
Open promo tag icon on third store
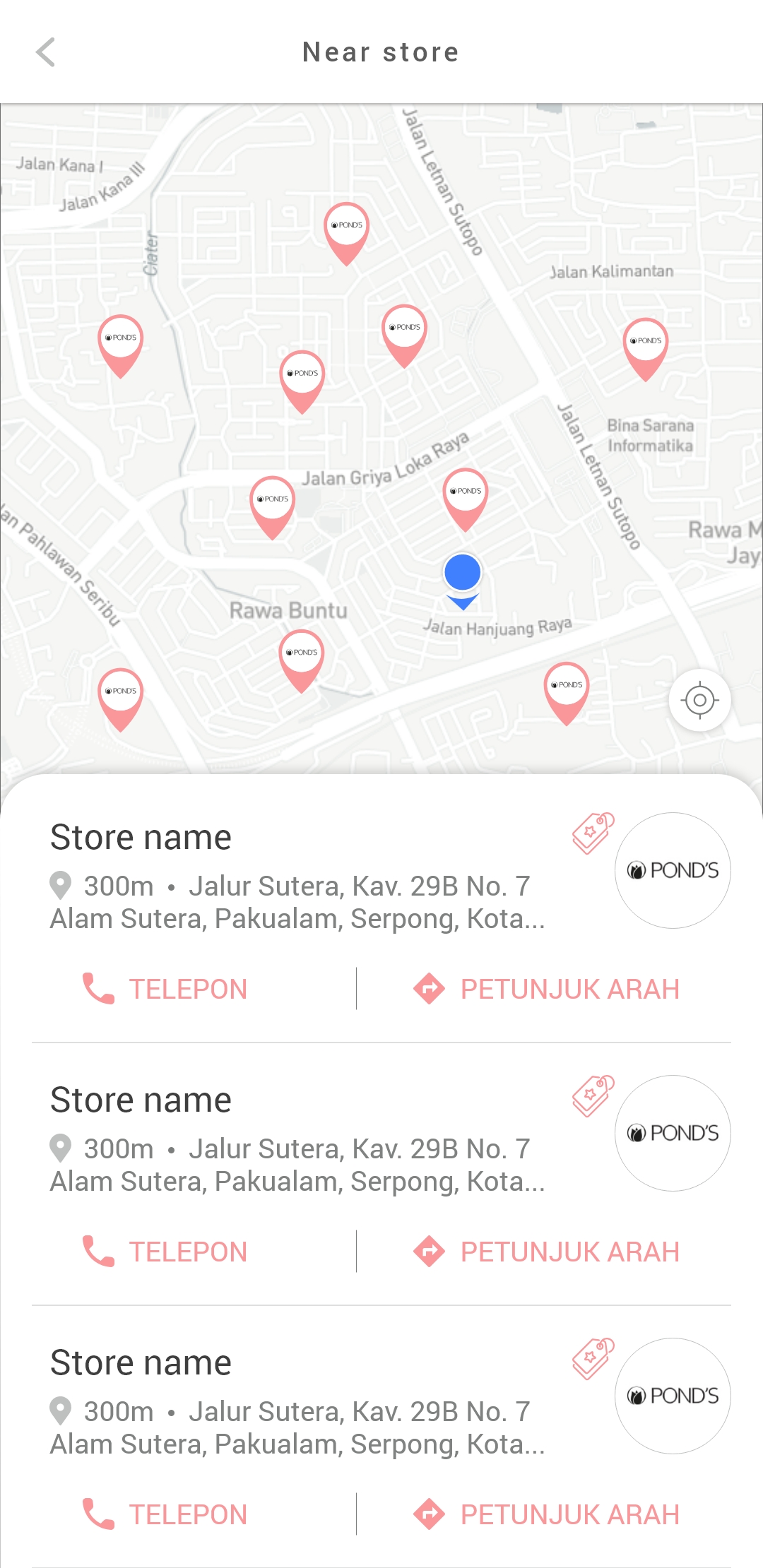pyautogui.click(x=593, y=1358)
